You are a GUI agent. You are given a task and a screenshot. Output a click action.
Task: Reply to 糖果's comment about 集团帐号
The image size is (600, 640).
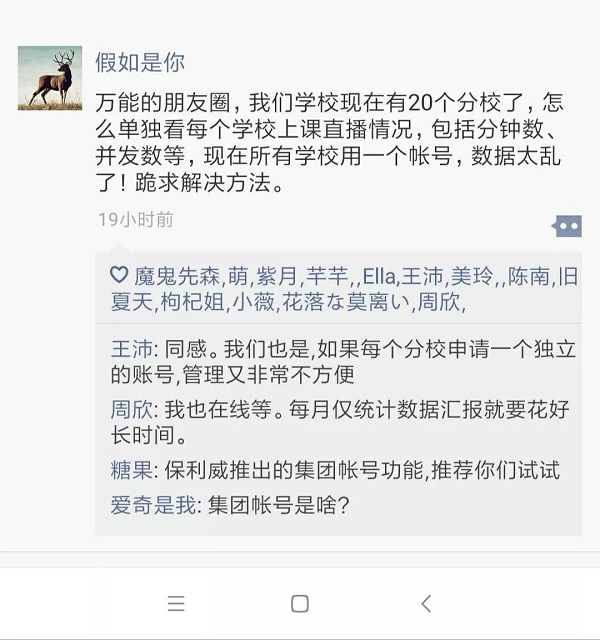tap(350, 470)
